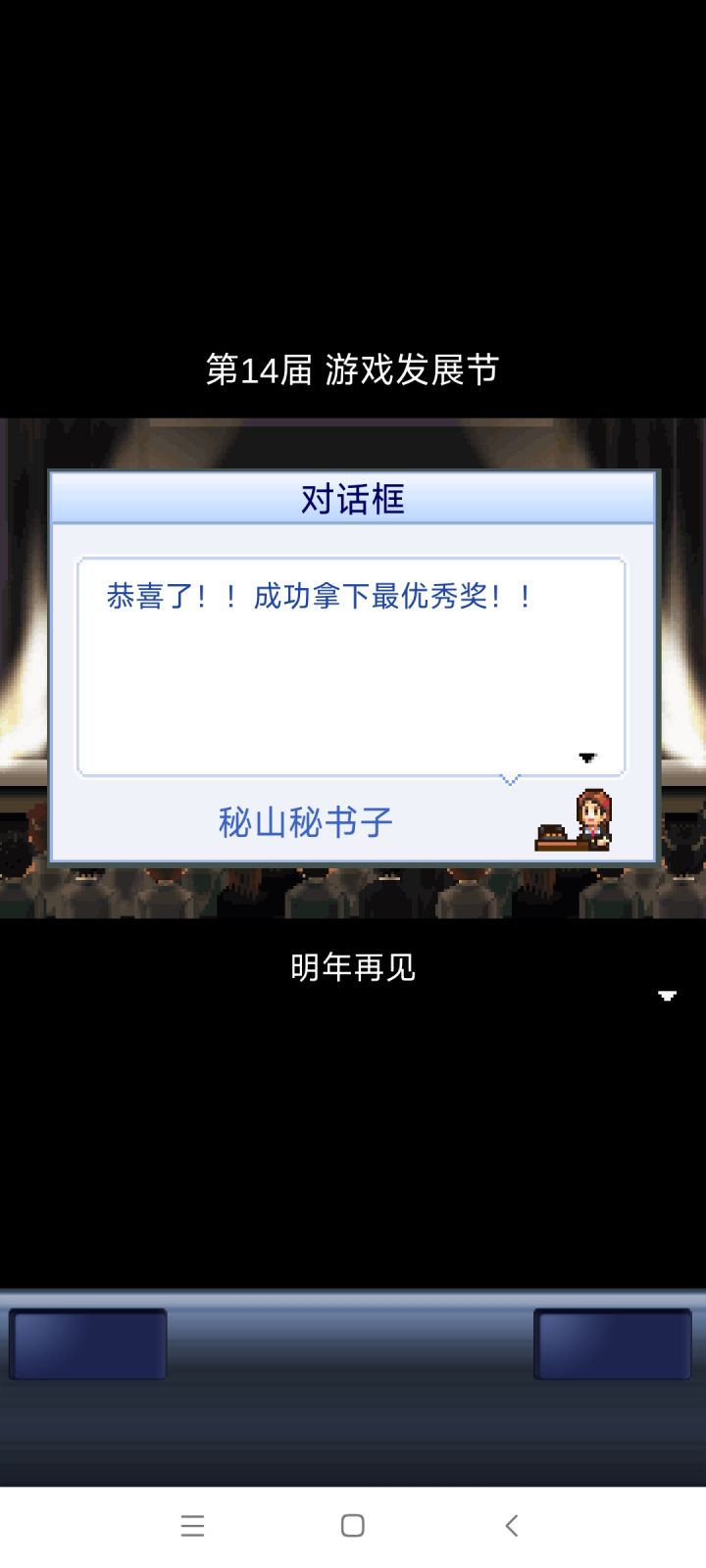Screen dimensions: 706x1568
Task: Advance dialog via the triangle arrow inside dialog box
Action: (x=585, y=757)
